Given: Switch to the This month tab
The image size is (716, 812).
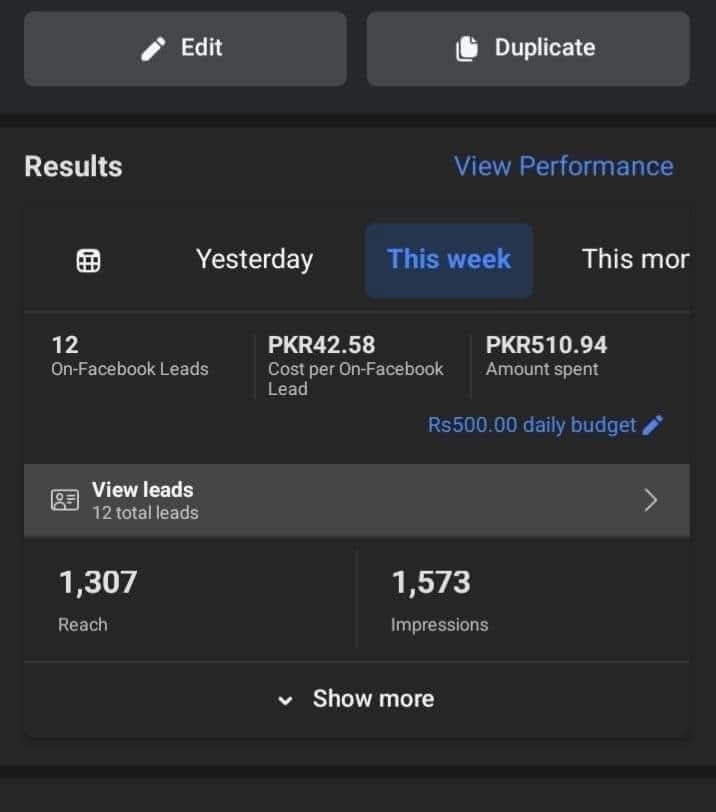Looking at the screenshot, I should (x=635, y=259).
